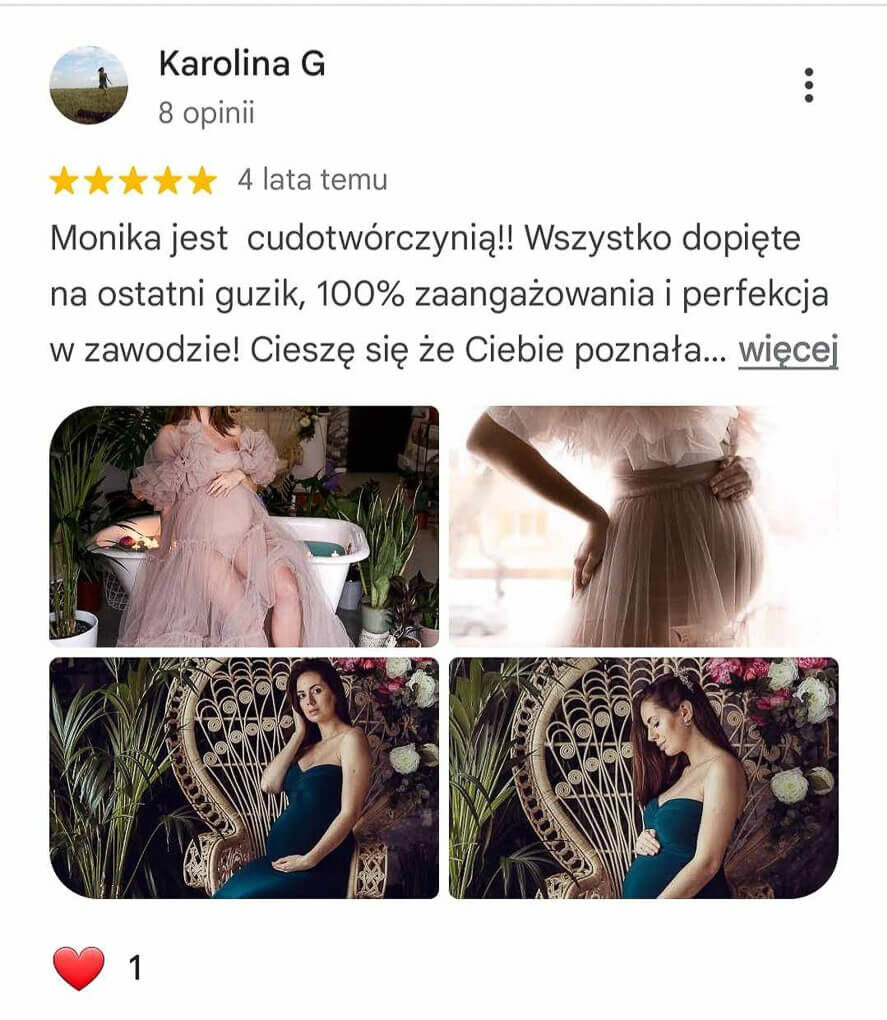Select the first yellow rating star
The width and height of the screenshot is (887, 1020).
(x=65, y=182)
